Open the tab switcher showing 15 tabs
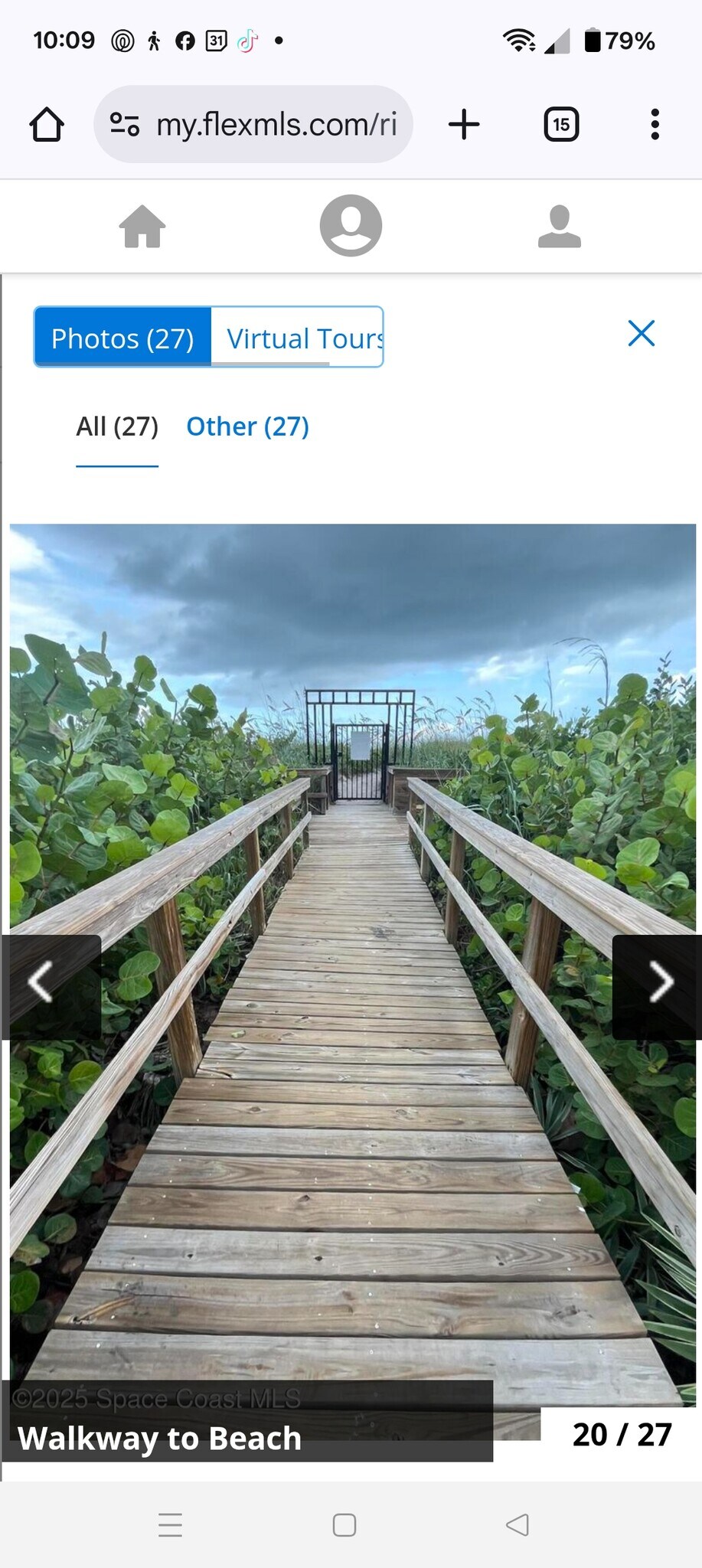The height and width of the screenshot is (1568, 702). point(561,125)
